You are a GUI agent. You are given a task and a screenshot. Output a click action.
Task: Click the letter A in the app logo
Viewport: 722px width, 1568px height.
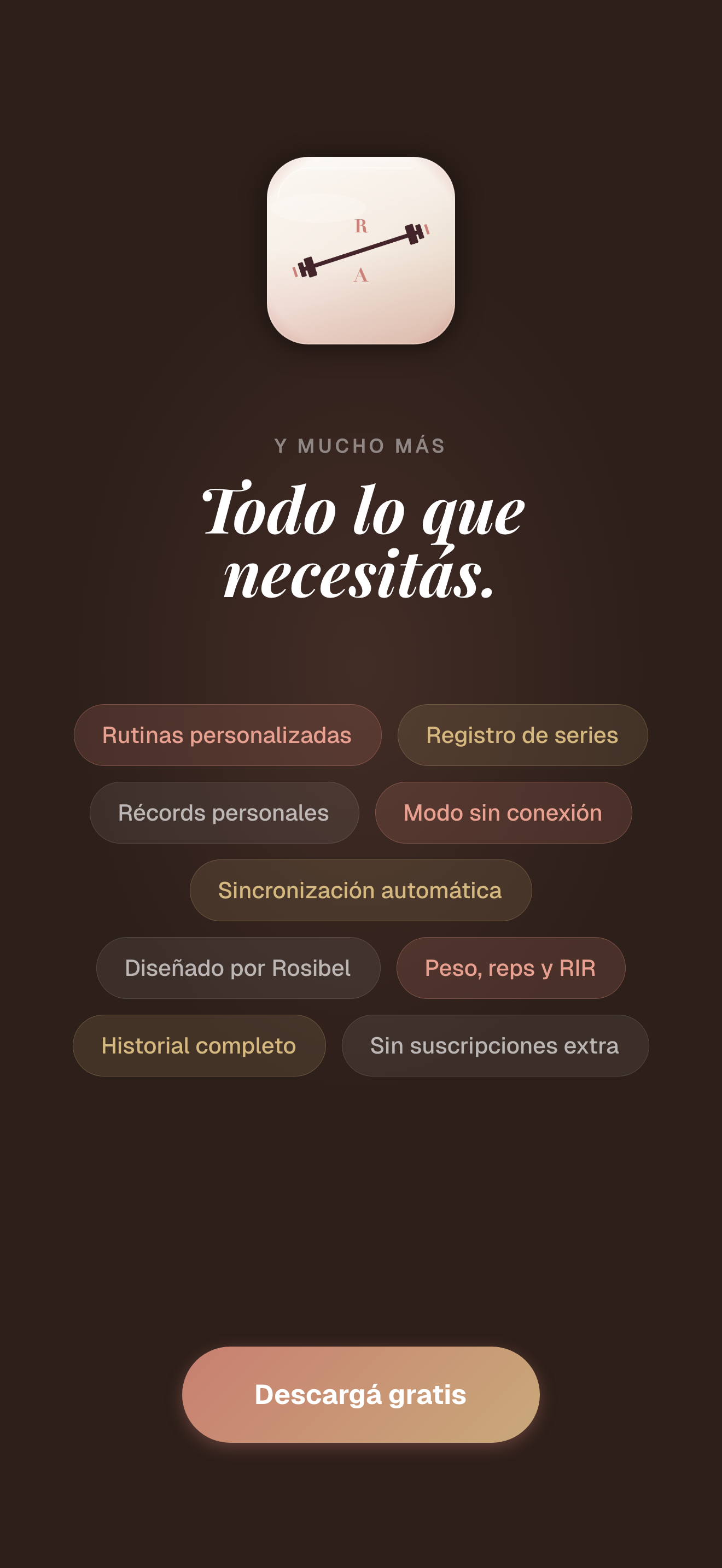[362, 274]
